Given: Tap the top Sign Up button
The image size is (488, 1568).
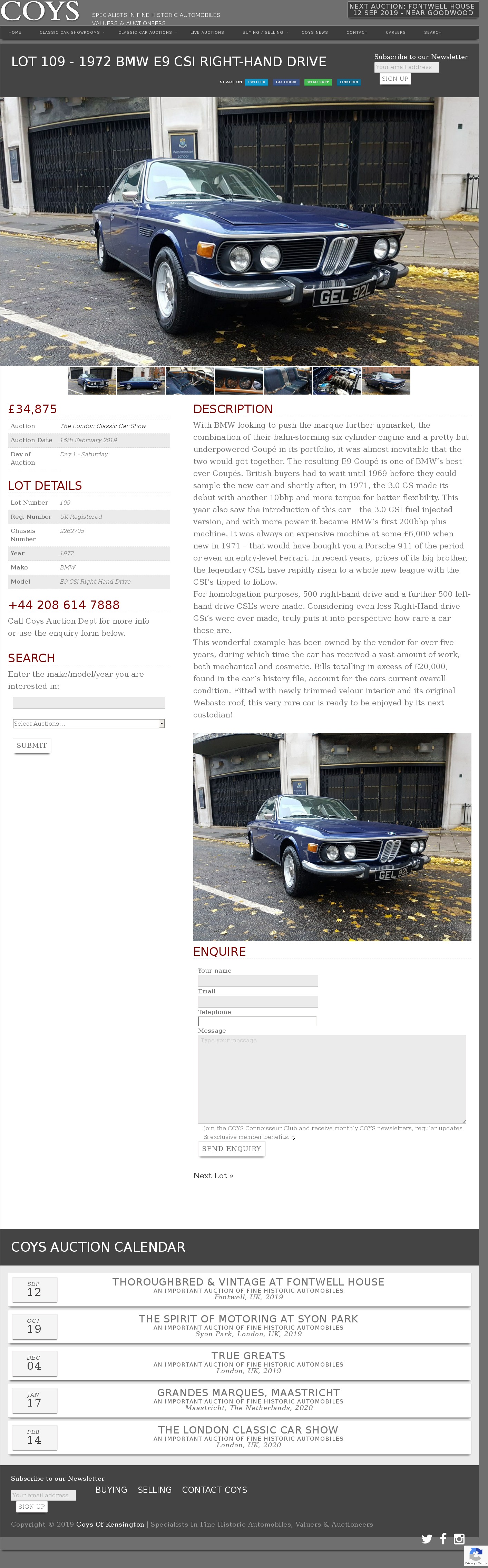Looking at the screenshot, I should 395,79.
